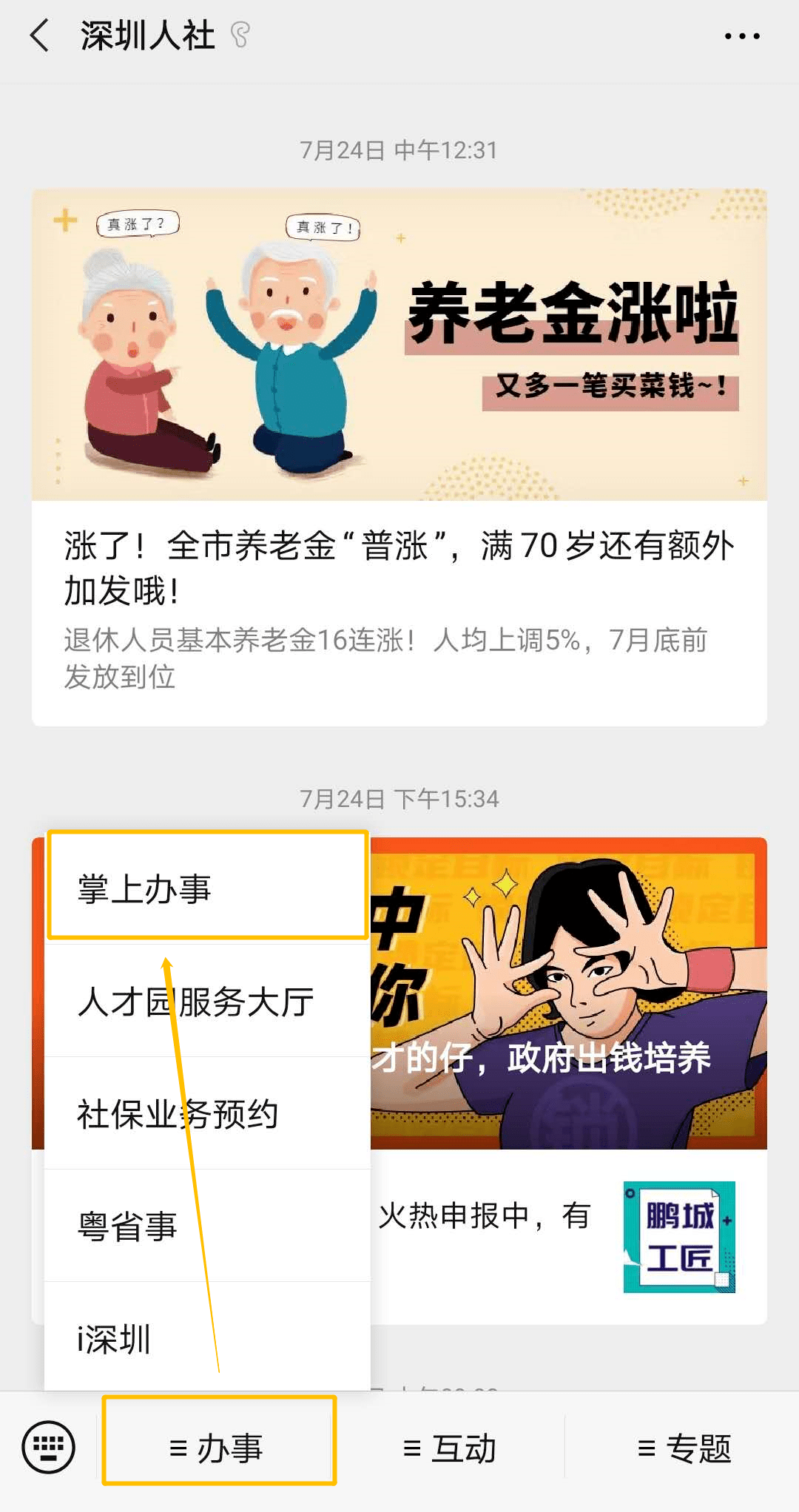799x1512 pixels.
Task: Select 掌上办事 from the popup menu
Action: [207, 888]
